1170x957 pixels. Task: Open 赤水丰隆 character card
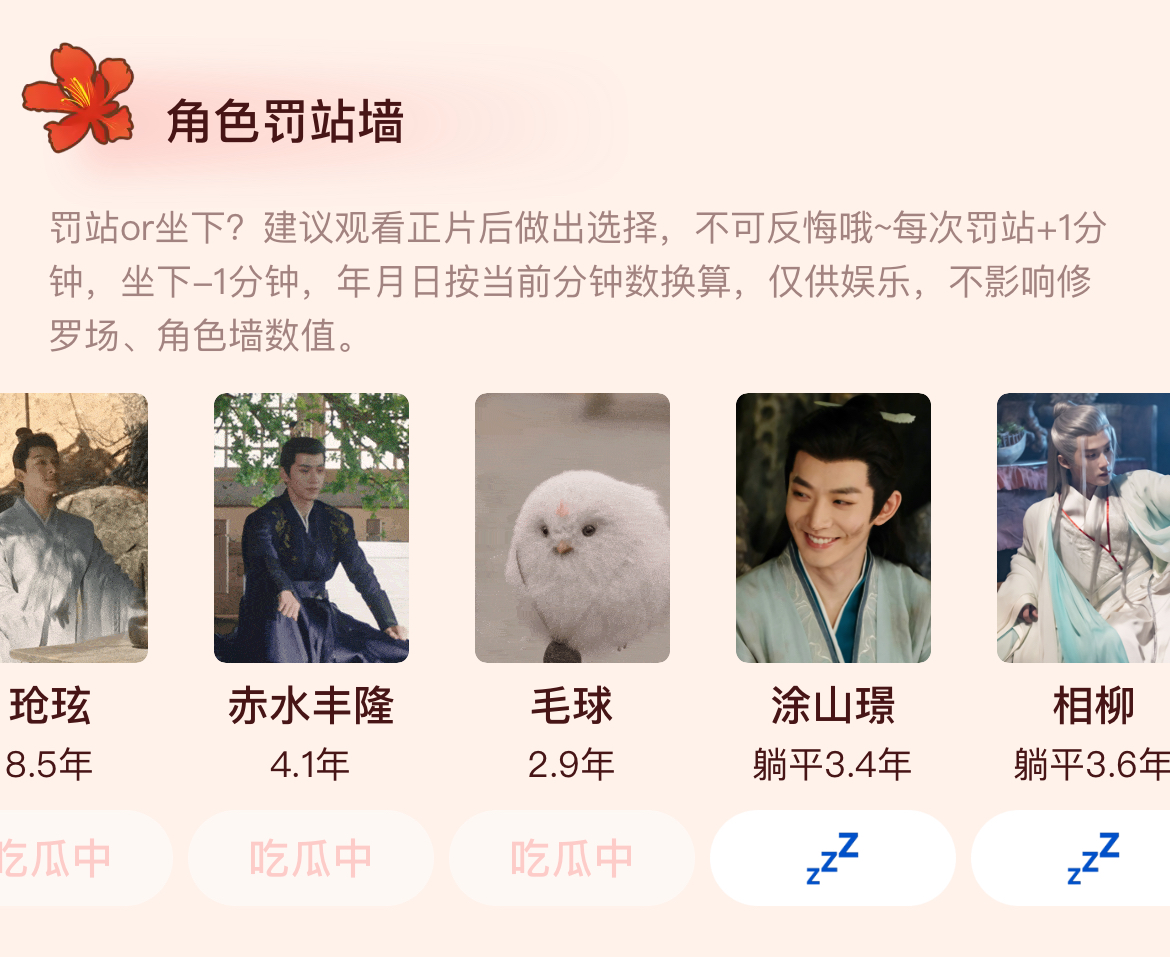pos(311,528)
